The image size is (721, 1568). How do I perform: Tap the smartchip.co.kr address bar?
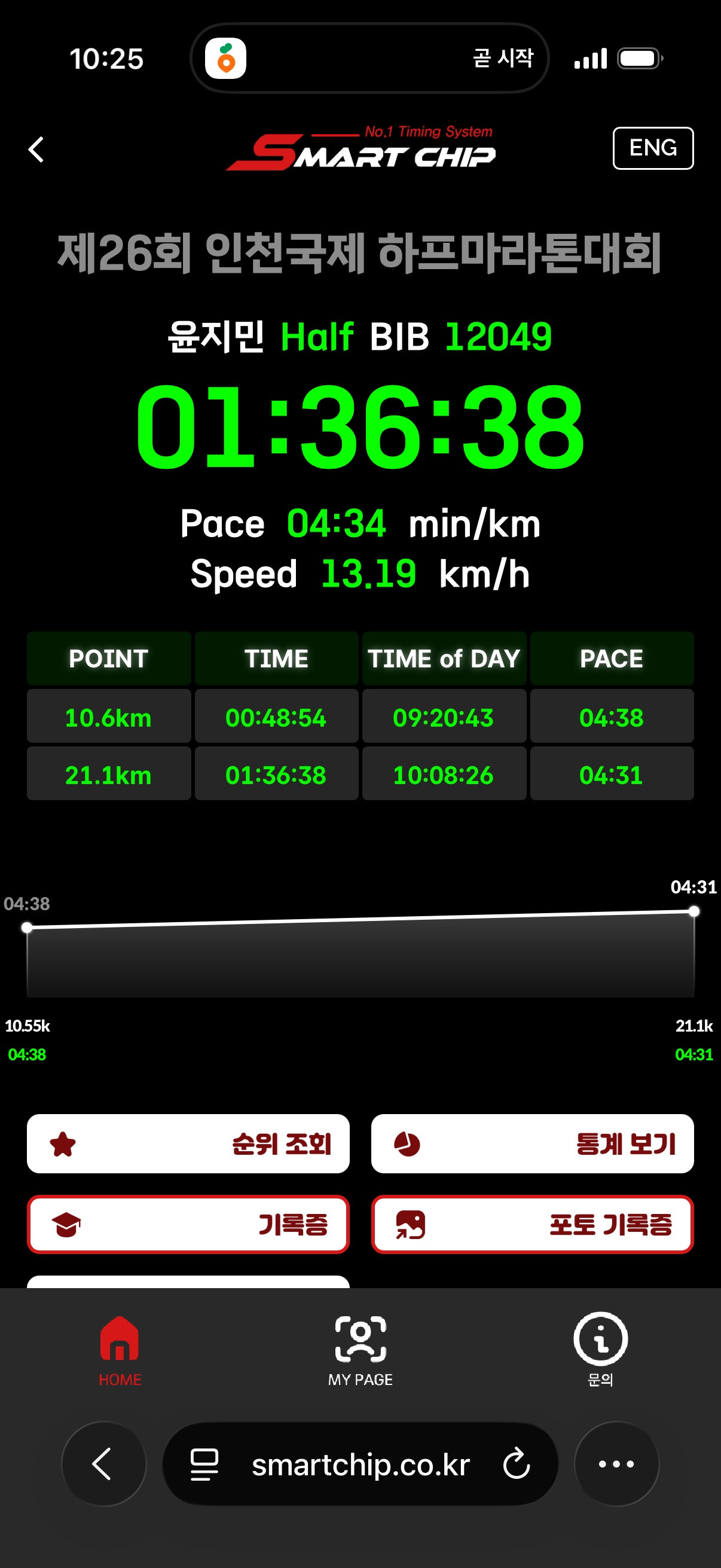click(360, 1463)
